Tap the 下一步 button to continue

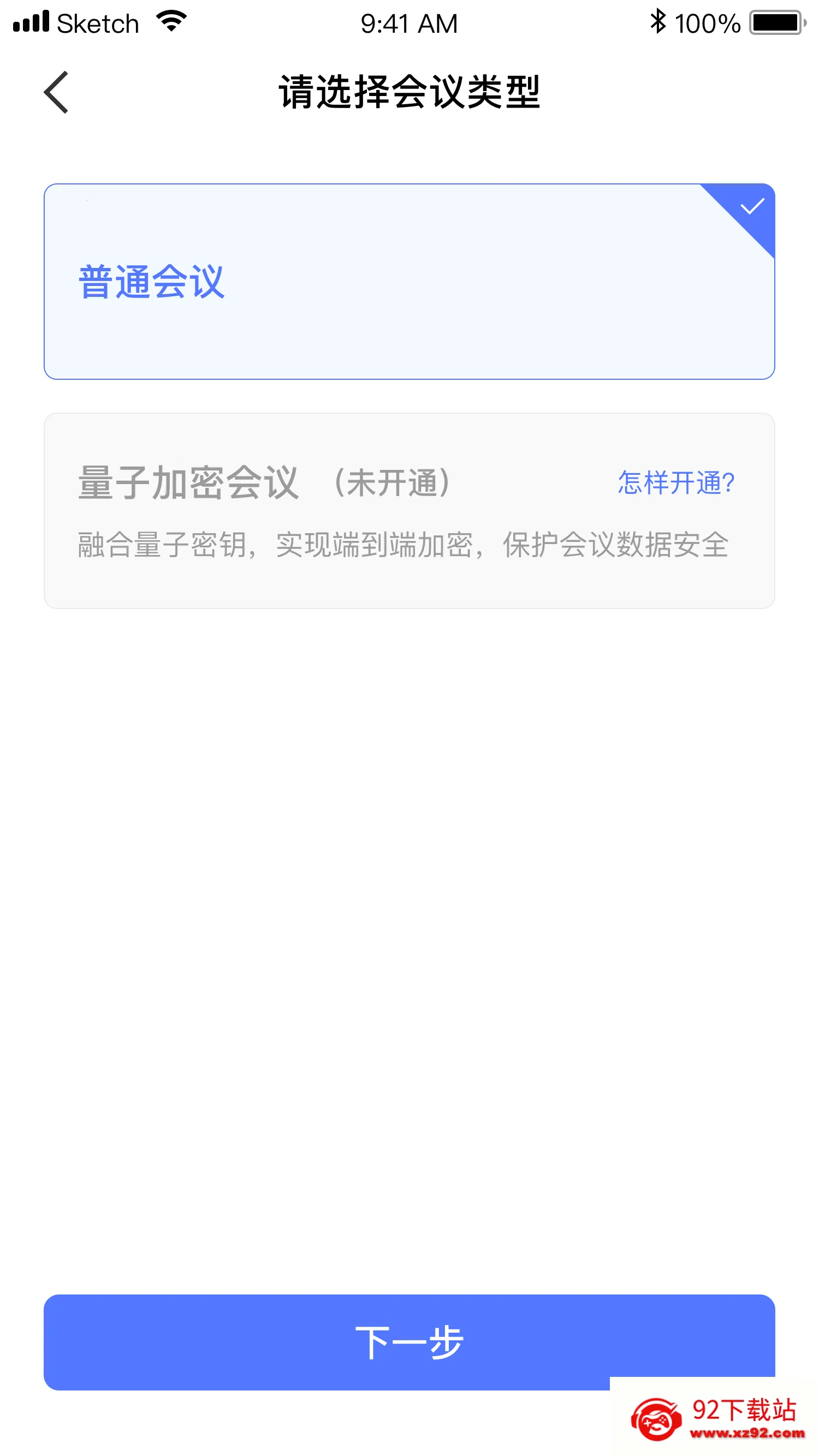point(409,1342)
